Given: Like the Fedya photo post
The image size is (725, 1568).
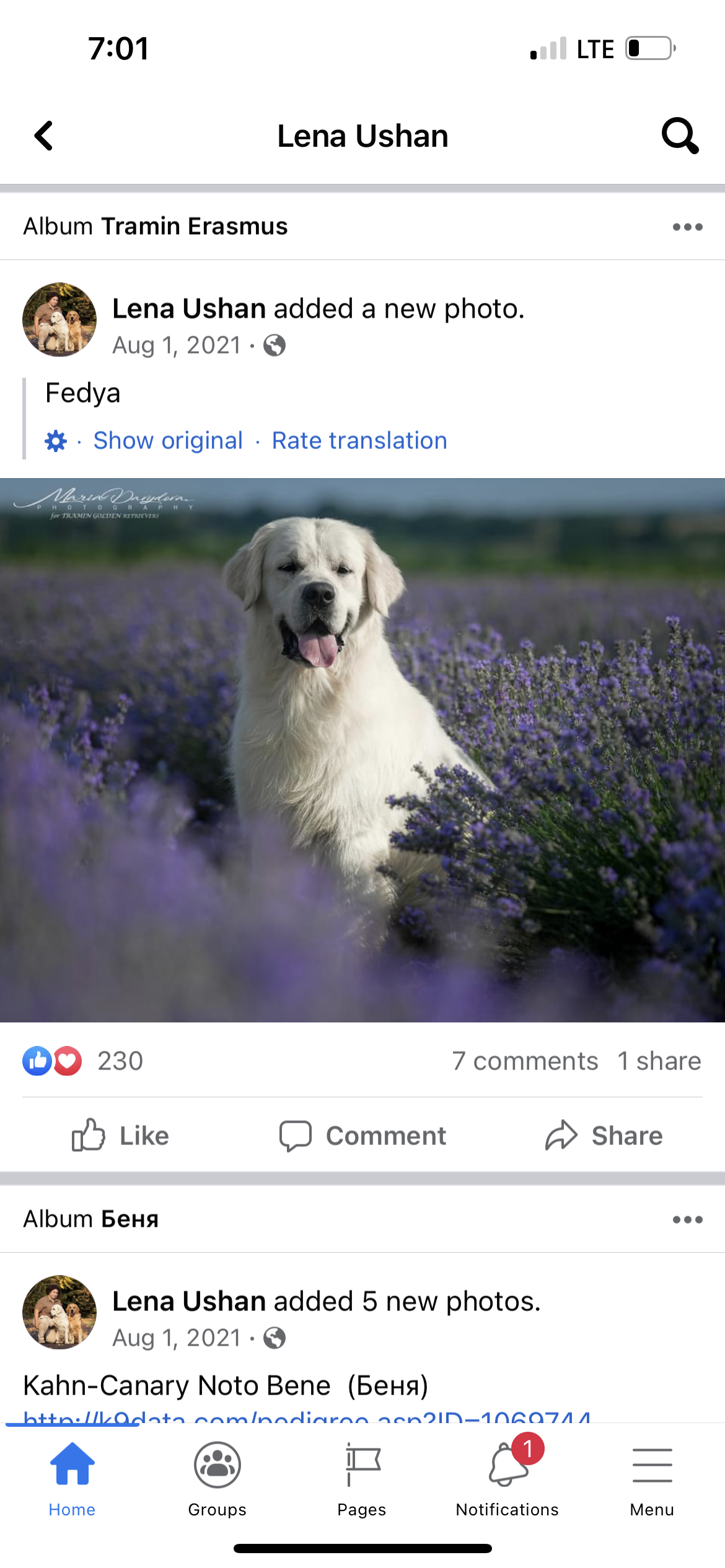Looking at the screenshot, I should click(x=121, y=1136).
